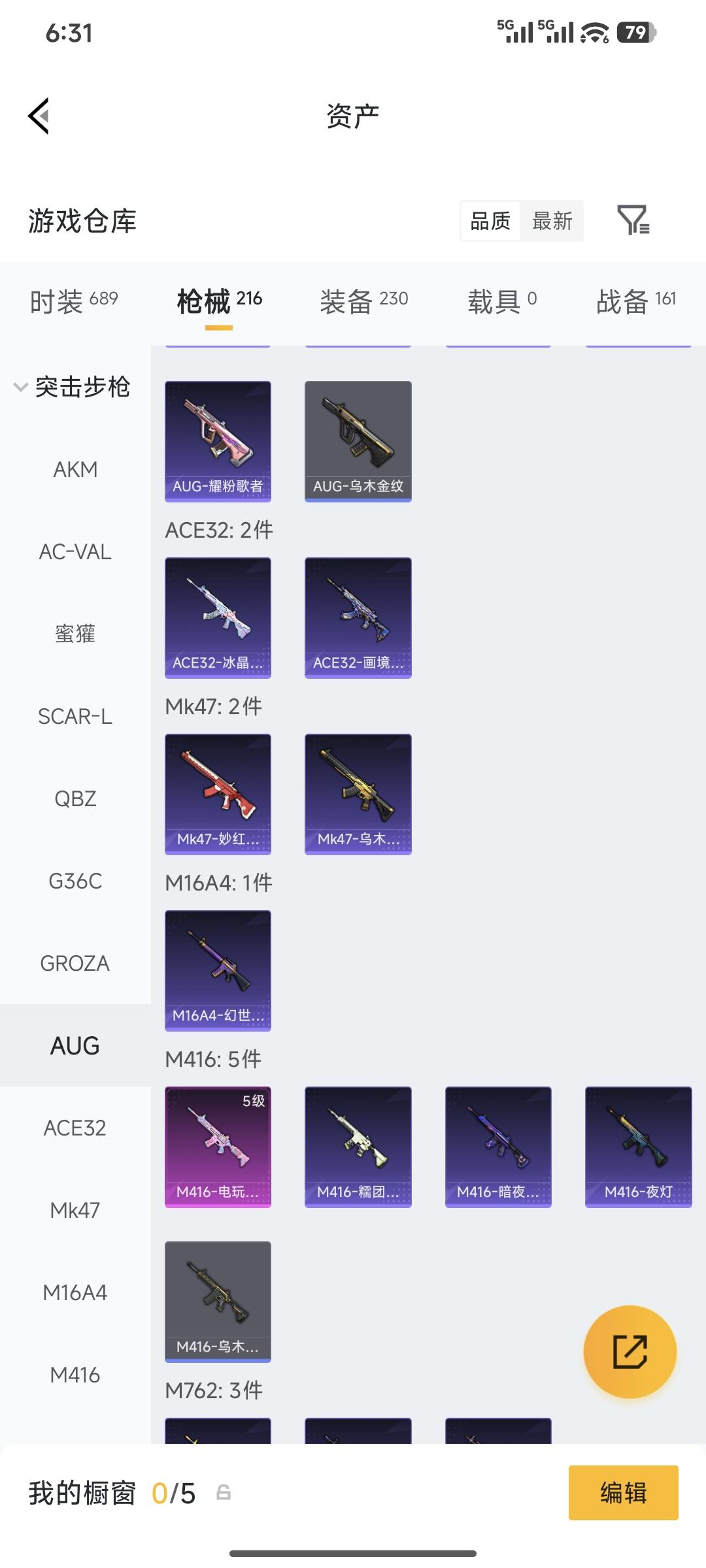Select SCAR-L in the side list
706x1568 pixels.
tap(75, 716)
